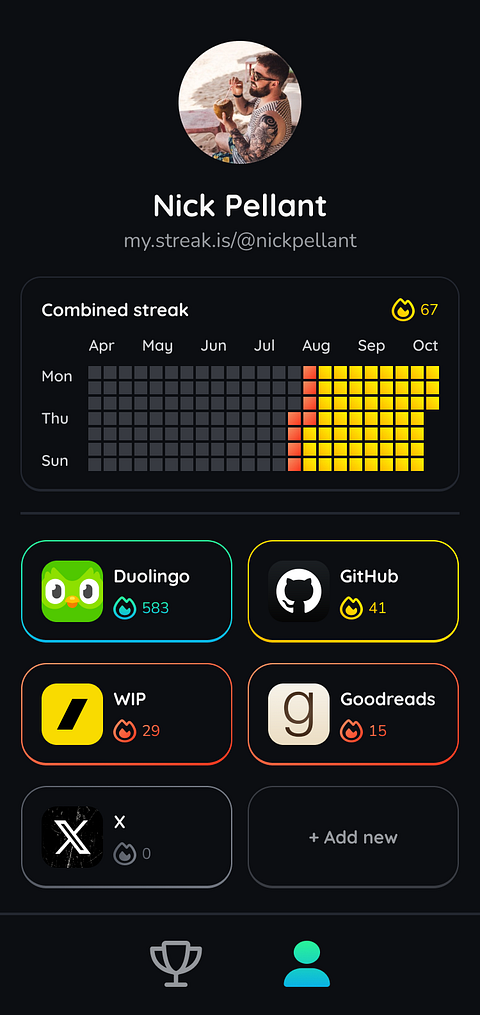Open the Goodreads streak card
480x1015 pixels.
pyautogui.click(x=353, y=714)
